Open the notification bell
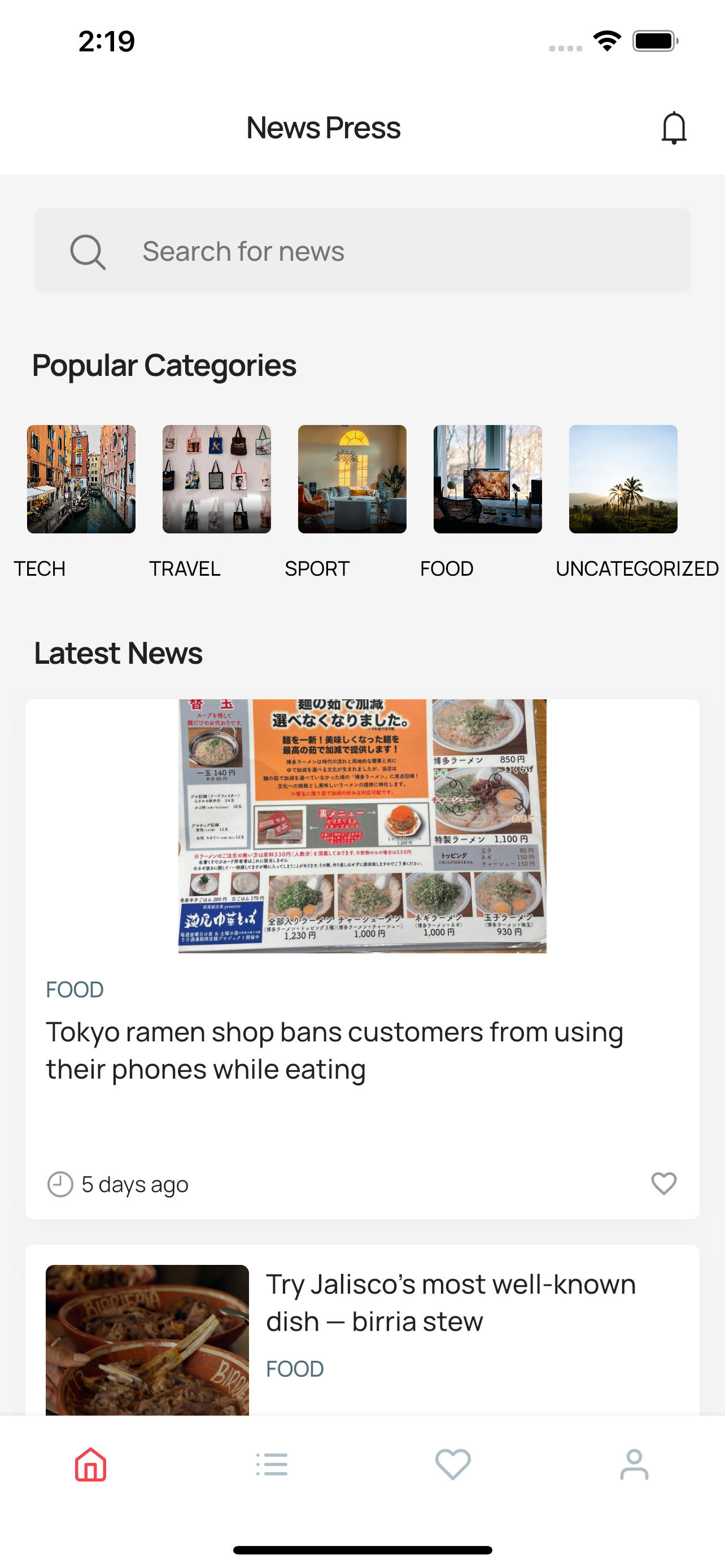Screen dimensions: 725x1568 (675, 128)
